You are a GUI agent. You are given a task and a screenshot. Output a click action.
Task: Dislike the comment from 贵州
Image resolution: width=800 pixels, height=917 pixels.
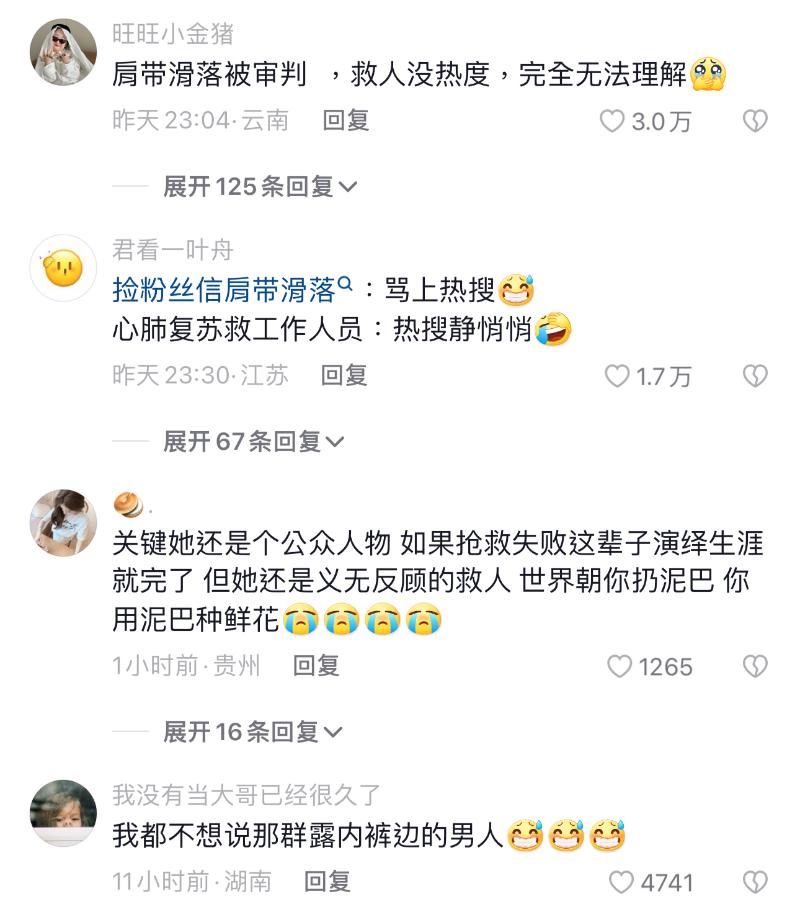(x=755, y=666)
